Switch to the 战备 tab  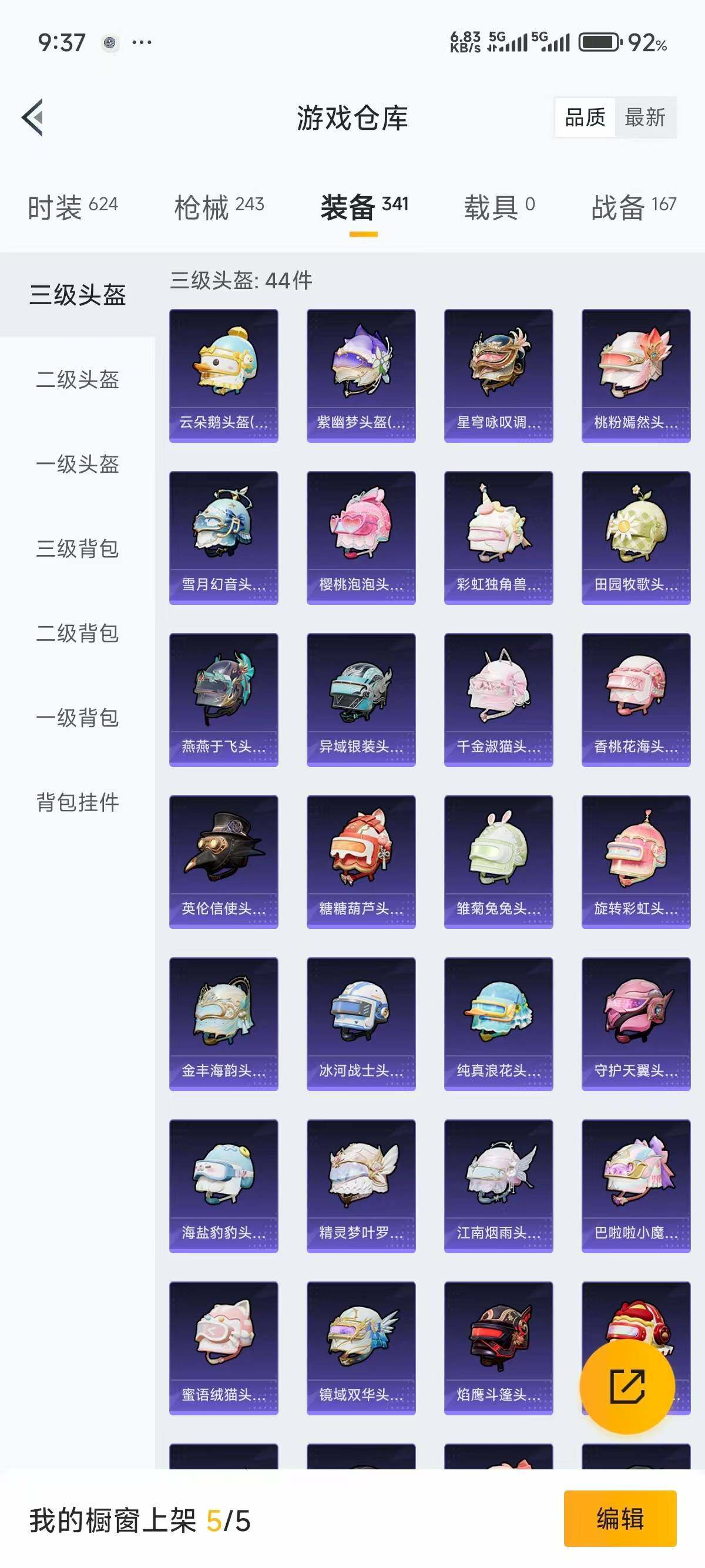[x=633, y=207]
